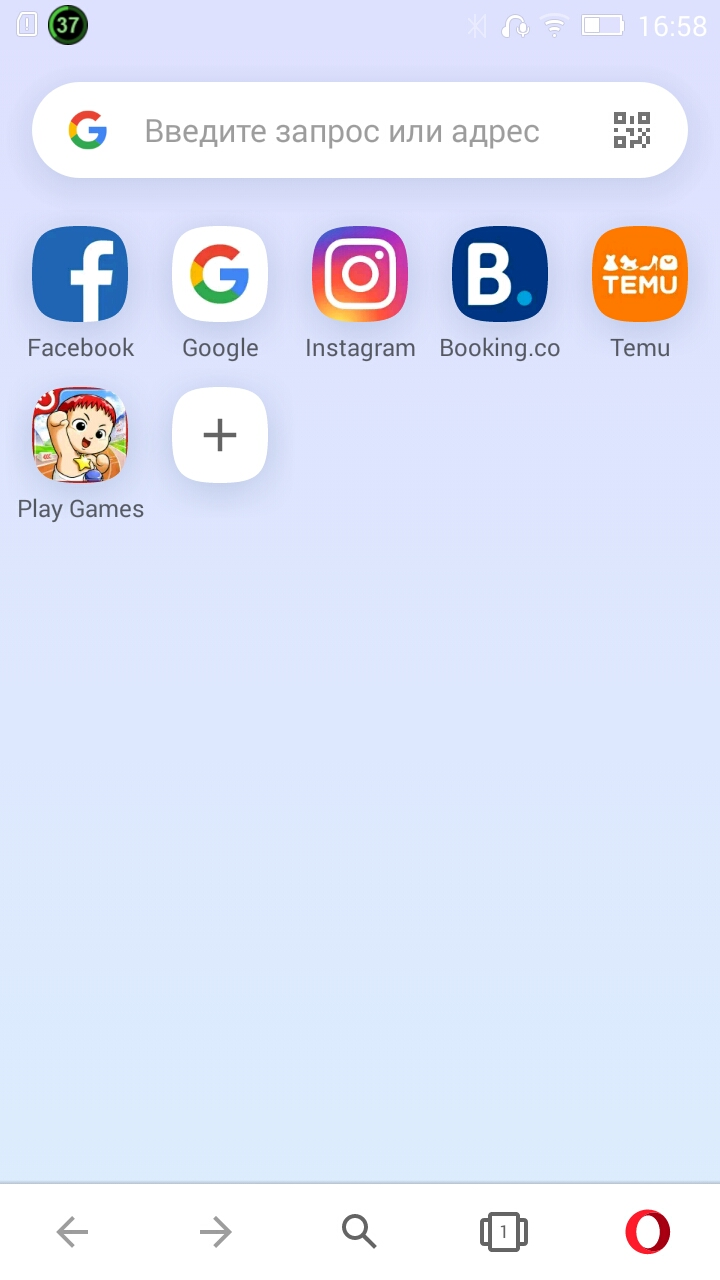The image size is (720, 1280).
Task: Tap the address and search field
Action: (x=342, y=131)
